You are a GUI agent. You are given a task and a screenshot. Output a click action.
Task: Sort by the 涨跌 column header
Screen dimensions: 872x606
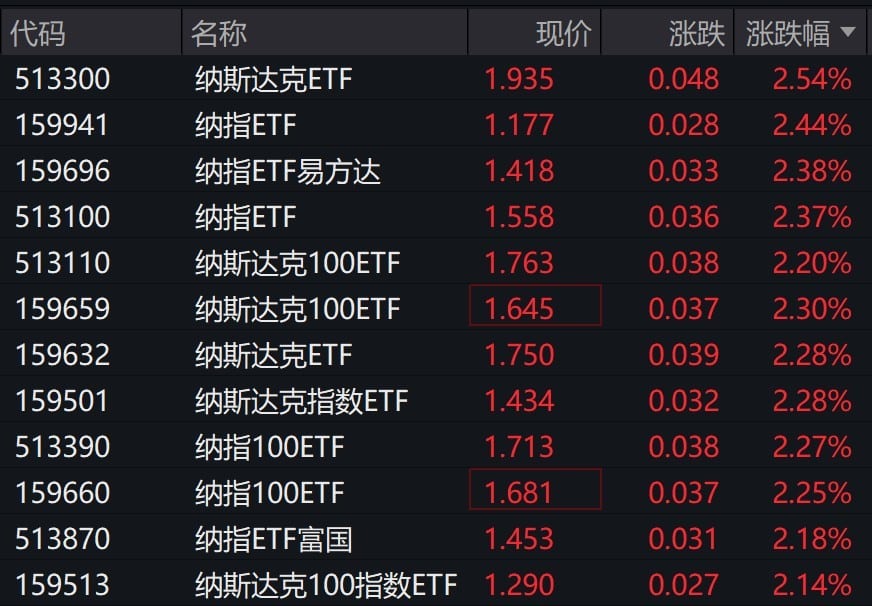pyautogui.click(x=696, y=33)
